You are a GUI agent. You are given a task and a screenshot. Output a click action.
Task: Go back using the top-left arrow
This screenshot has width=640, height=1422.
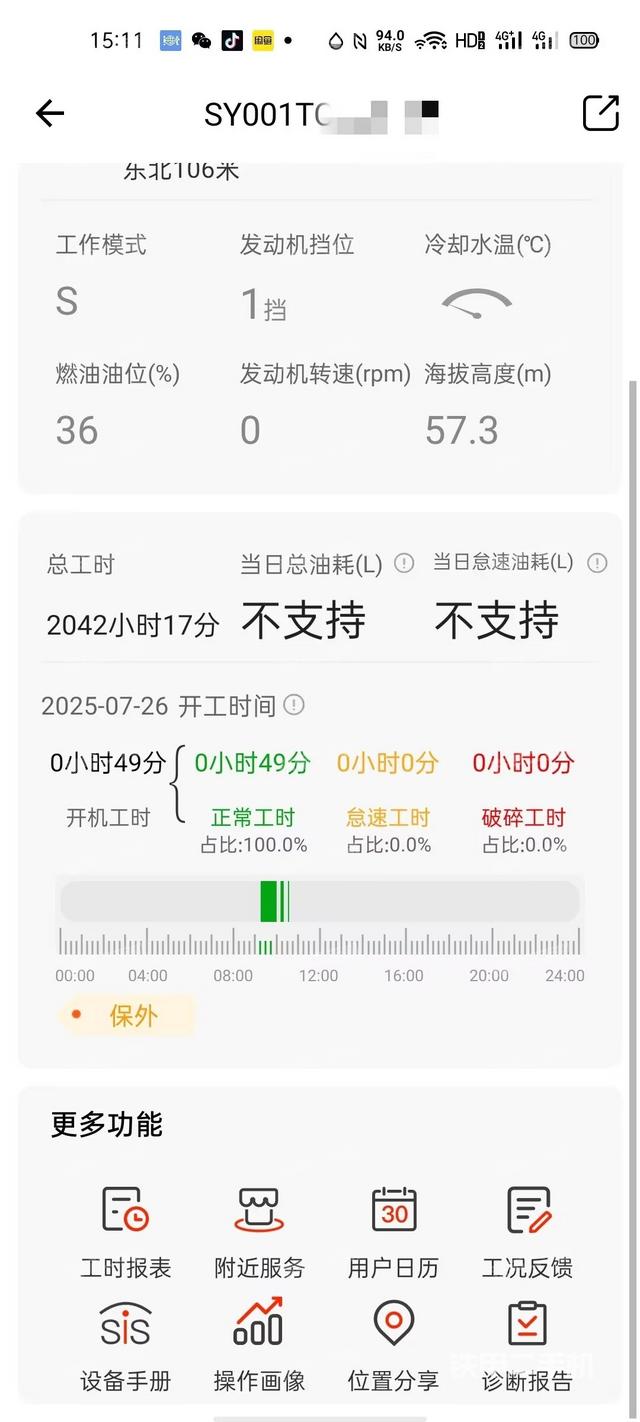coord(50,114)
